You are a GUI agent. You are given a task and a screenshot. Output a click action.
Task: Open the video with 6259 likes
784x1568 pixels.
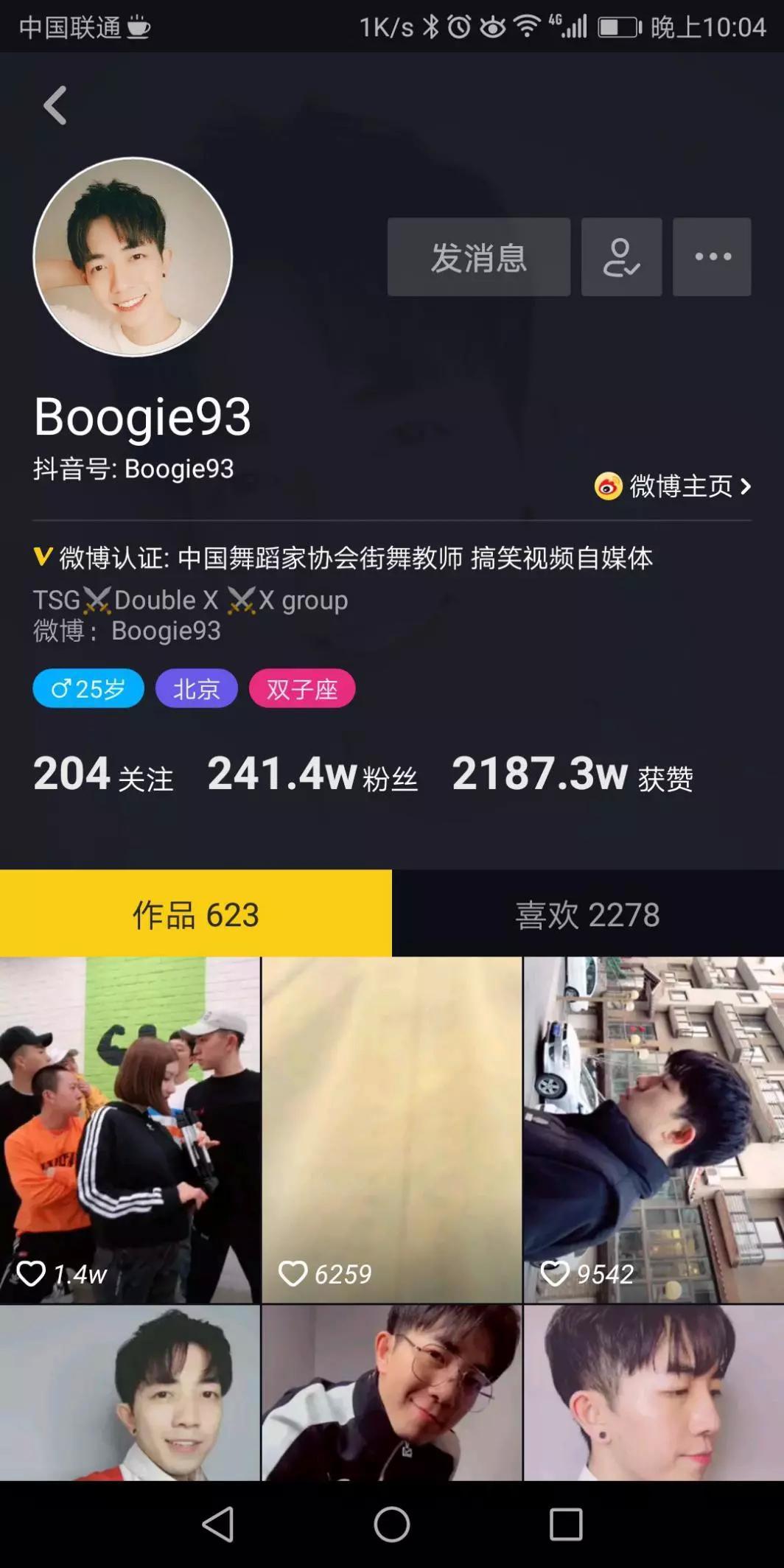coord(391,1129)
